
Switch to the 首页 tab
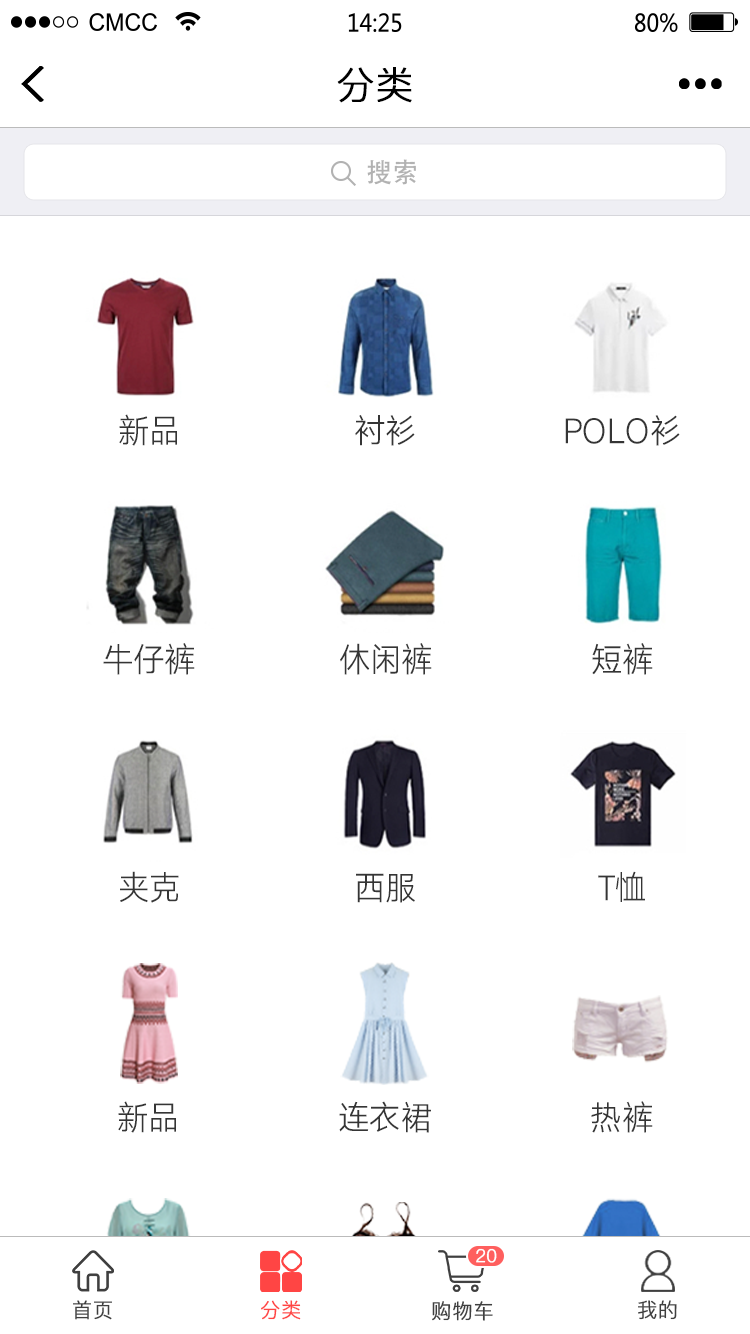93,1285
